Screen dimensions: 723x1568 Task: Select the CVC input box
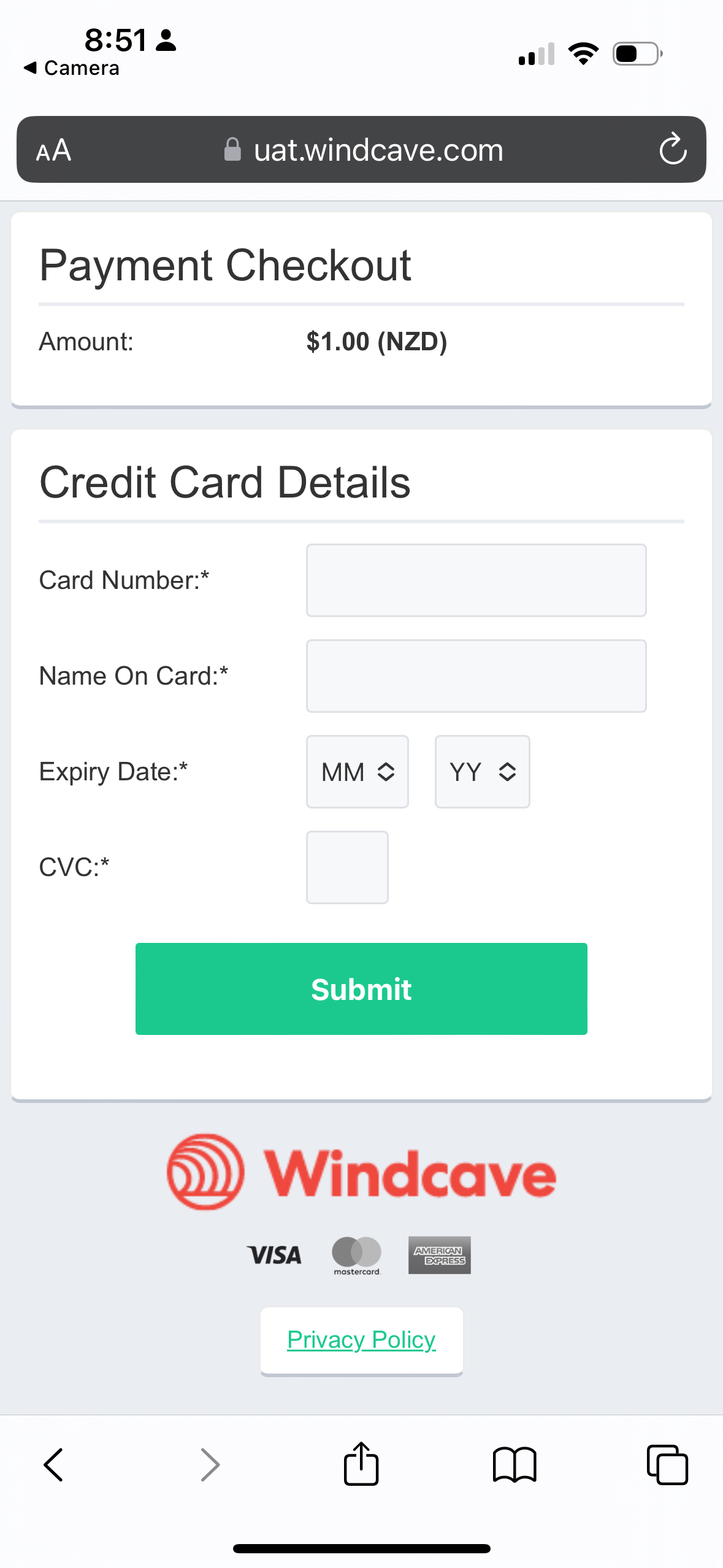347,867
